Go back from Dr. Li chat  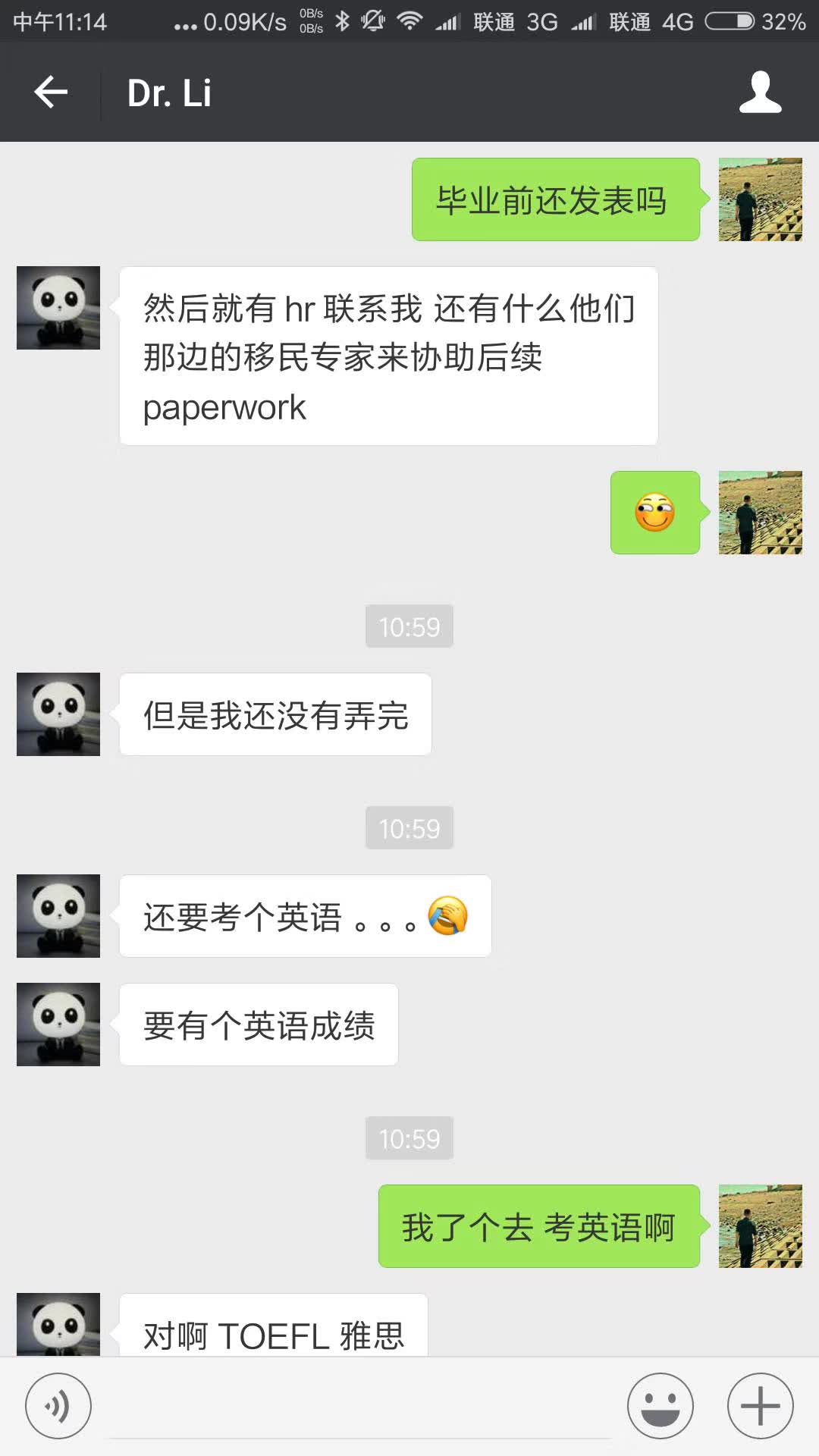(x=51, y=93)
